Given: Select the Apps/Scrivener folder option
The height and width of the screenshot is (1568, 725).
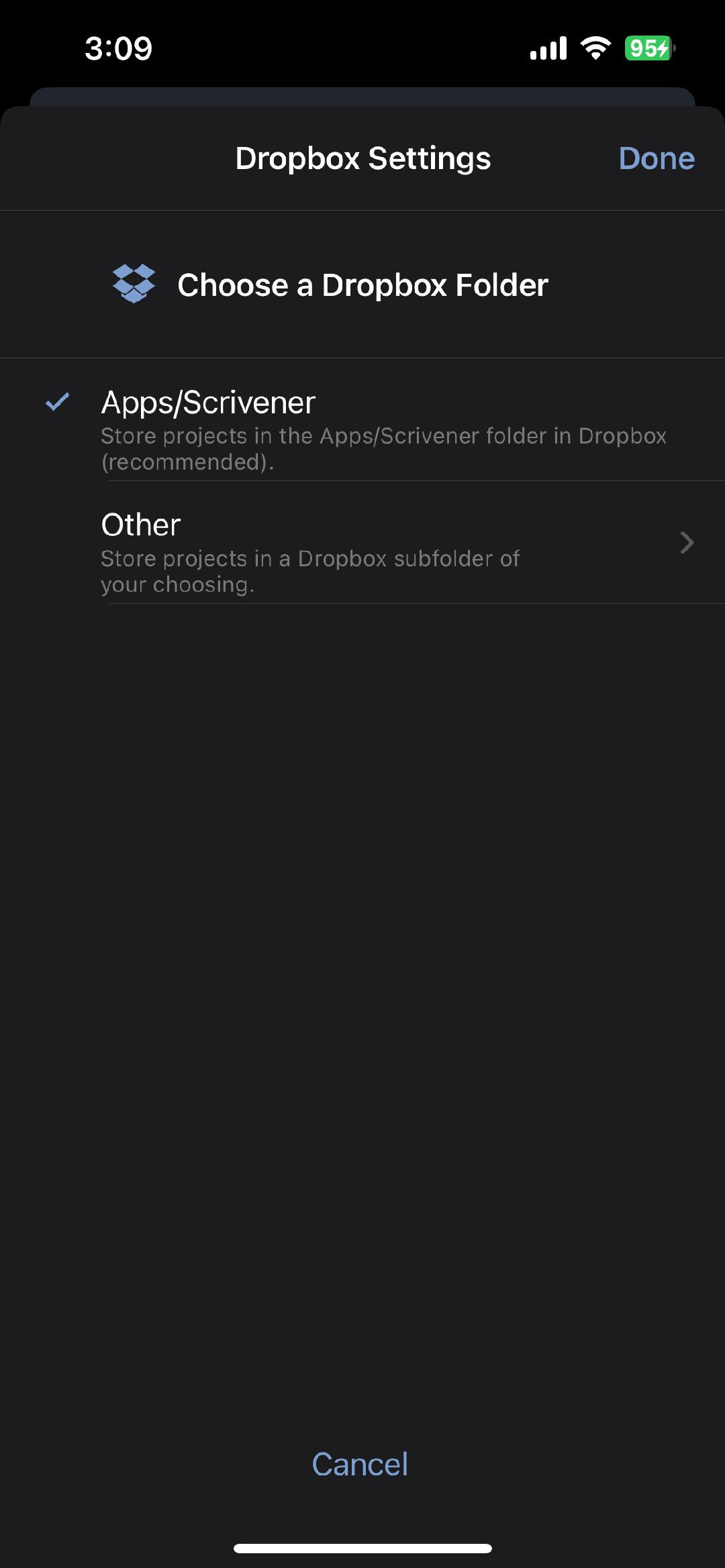Looking at the screenshot, I should (362, 420).
